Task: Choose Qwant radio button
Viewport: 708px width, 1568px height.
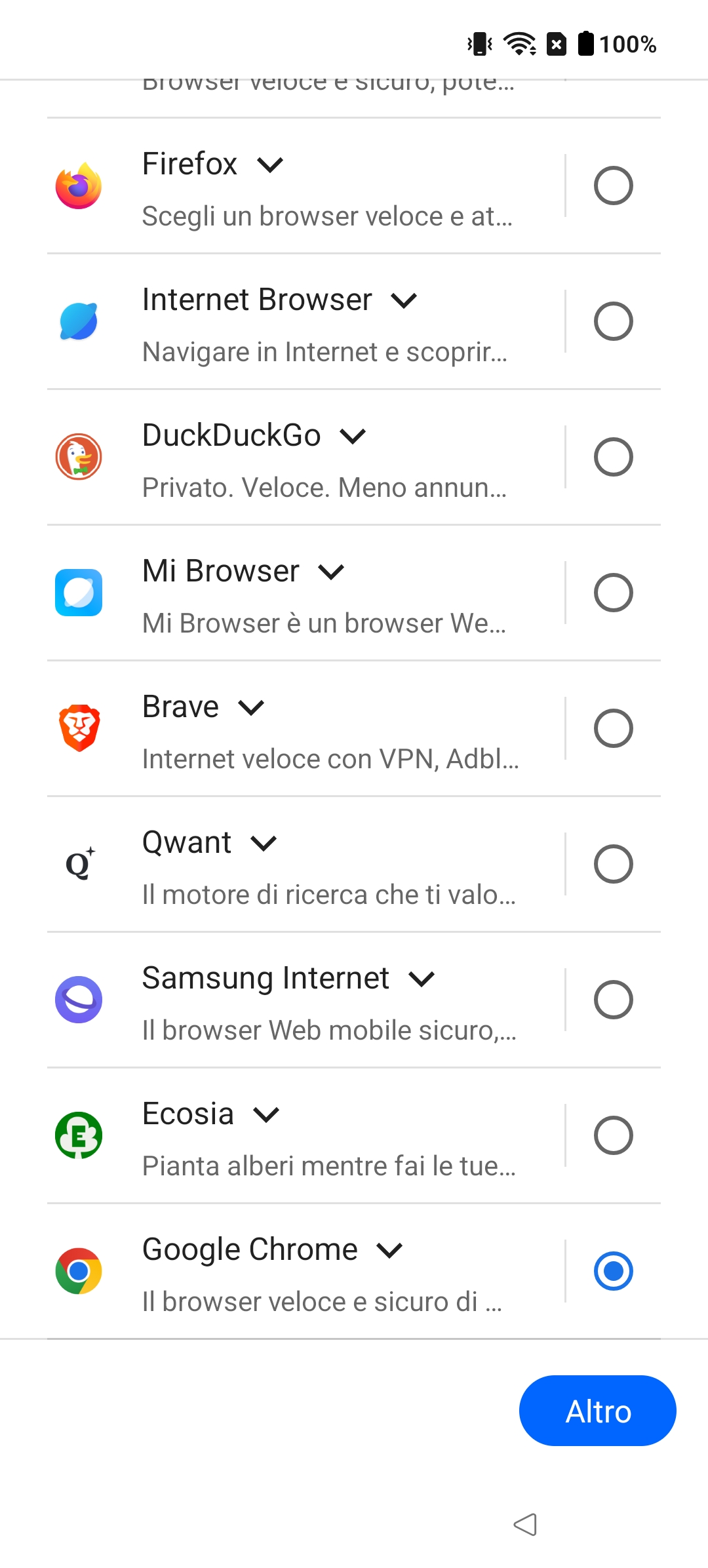Action: coord(613,864)
